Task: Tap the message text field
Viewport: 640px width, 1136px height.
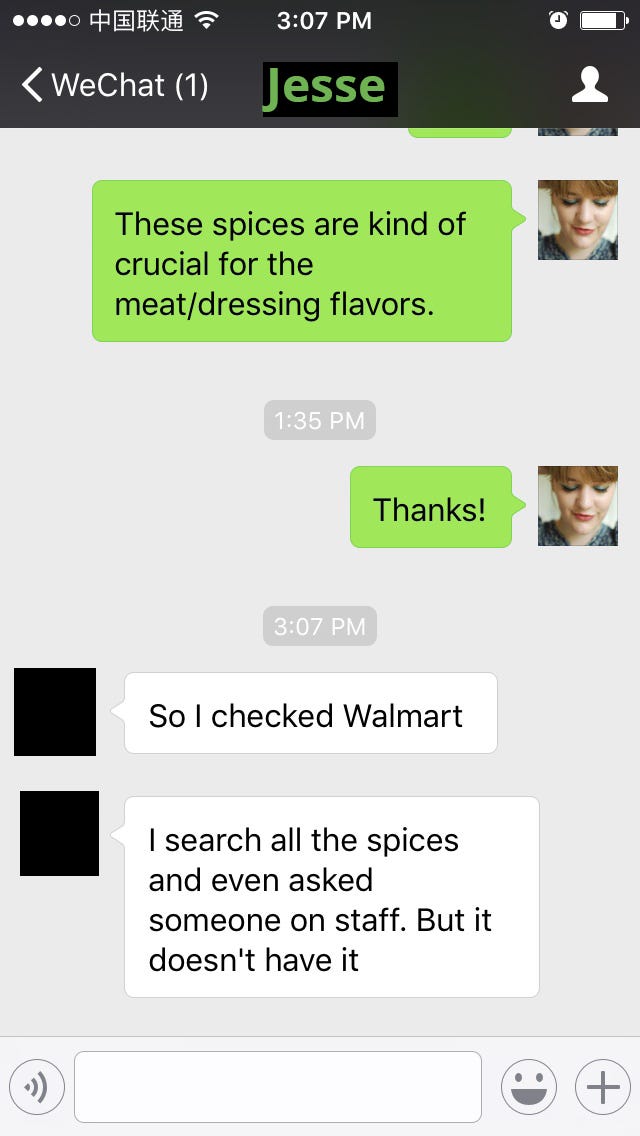Action: tap(278, 1087)
